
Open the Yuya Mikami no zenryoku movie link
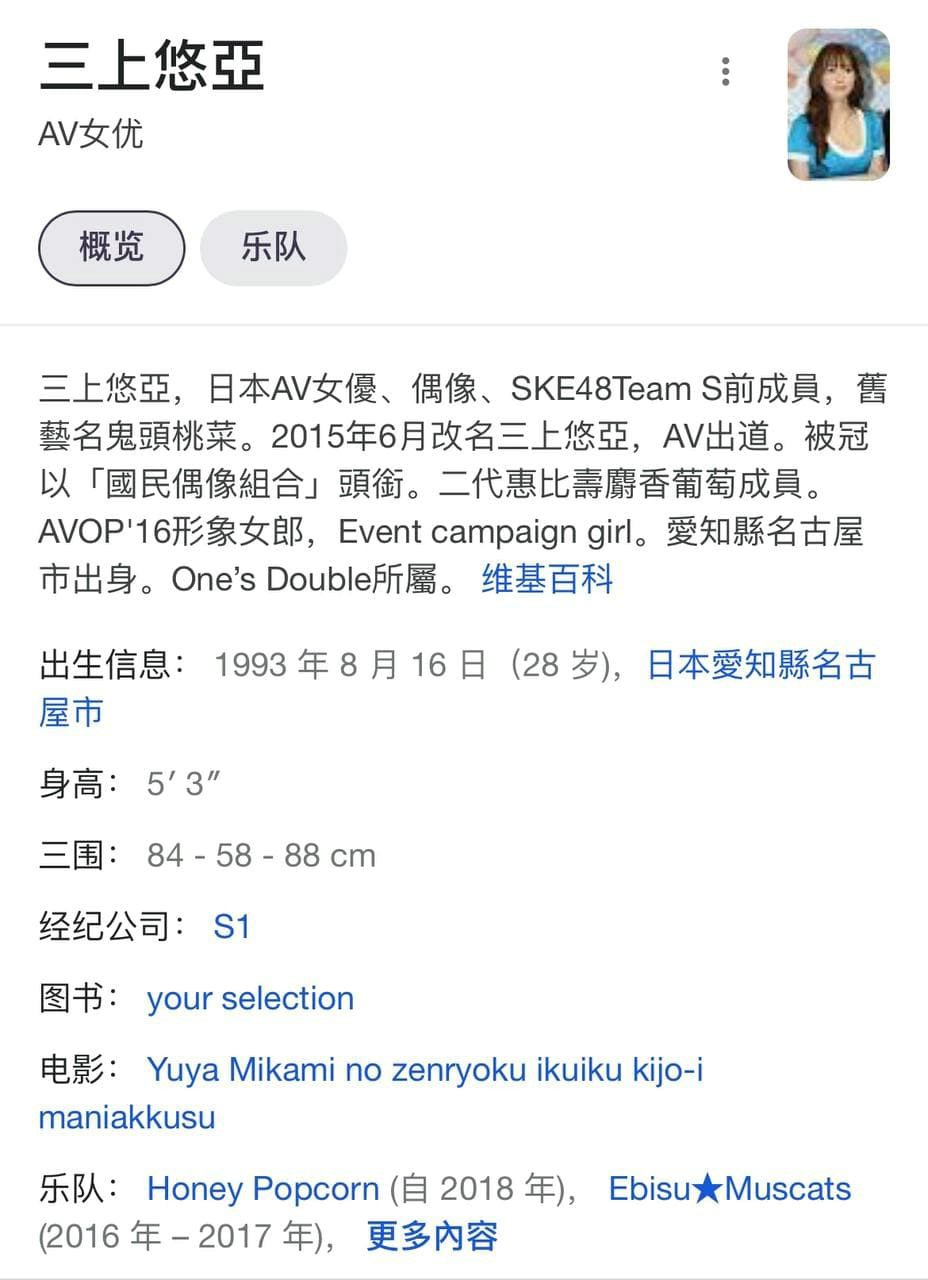click(424, 1070)
